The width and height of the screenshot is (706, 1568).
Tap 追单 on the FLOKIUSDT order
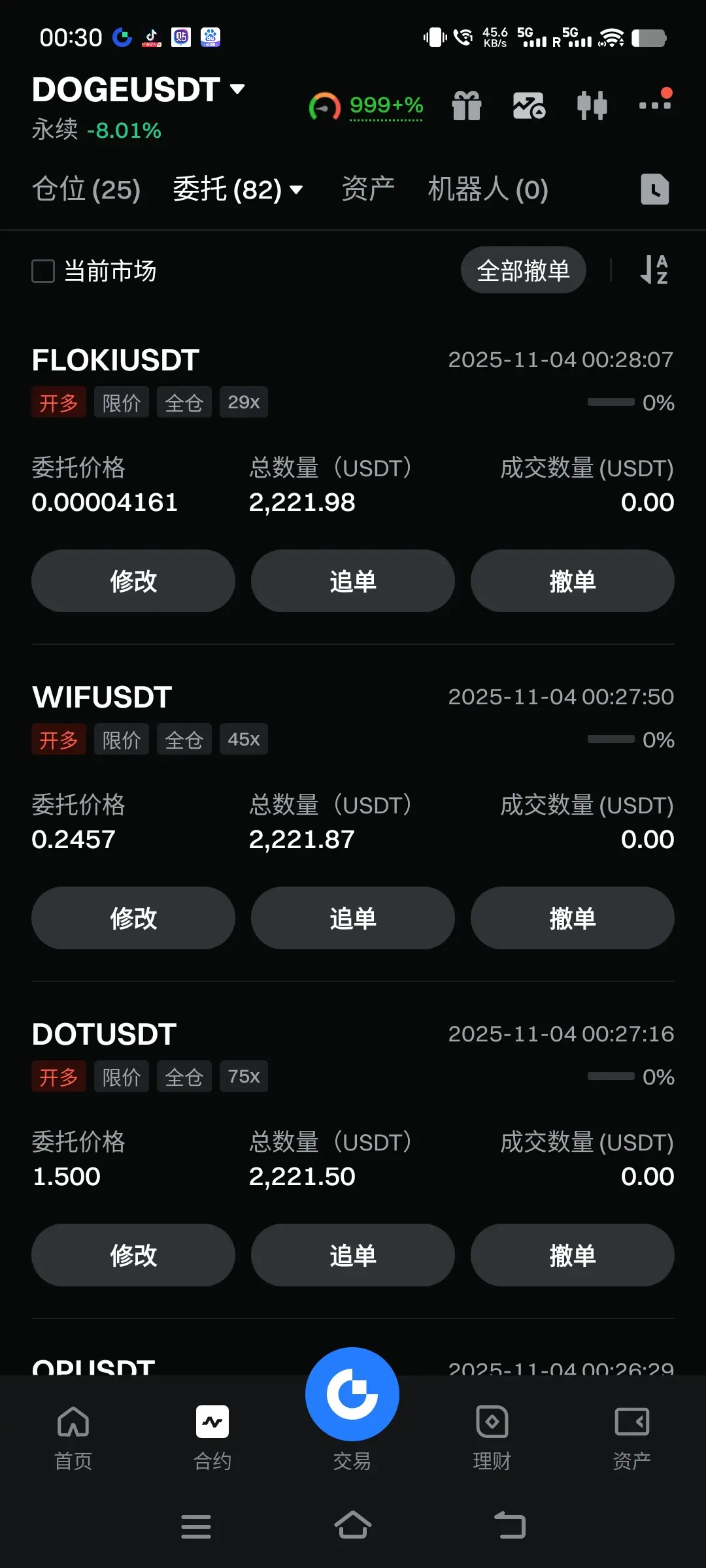click(353, 581)
